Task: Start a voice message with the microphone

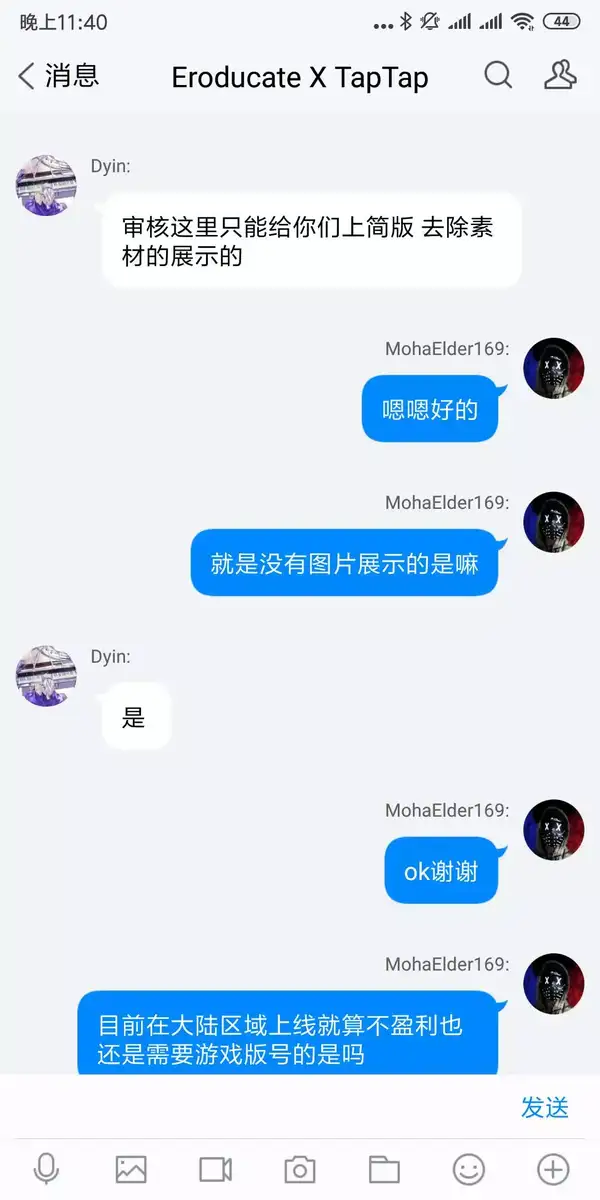Action: 46,1168
